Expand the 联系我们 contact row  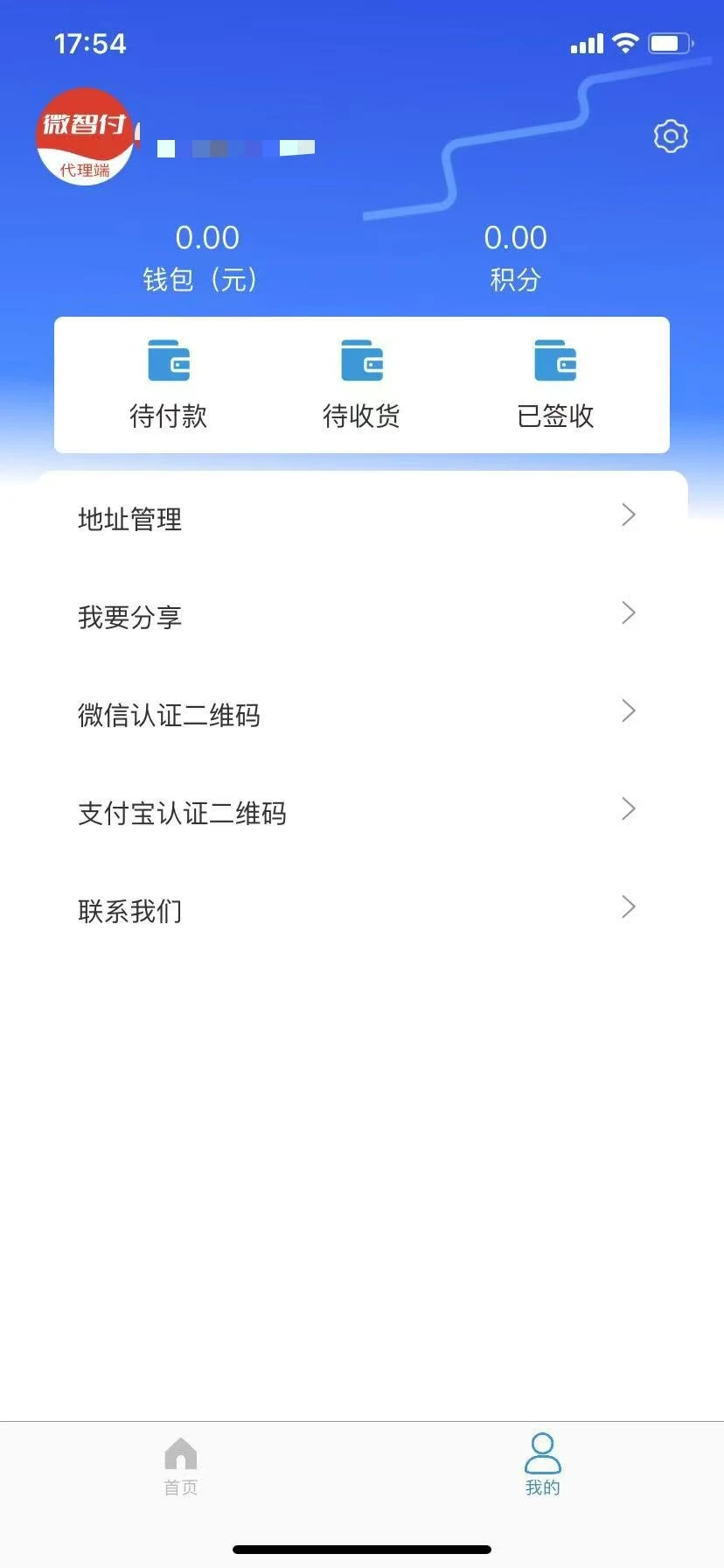(362, 910)
